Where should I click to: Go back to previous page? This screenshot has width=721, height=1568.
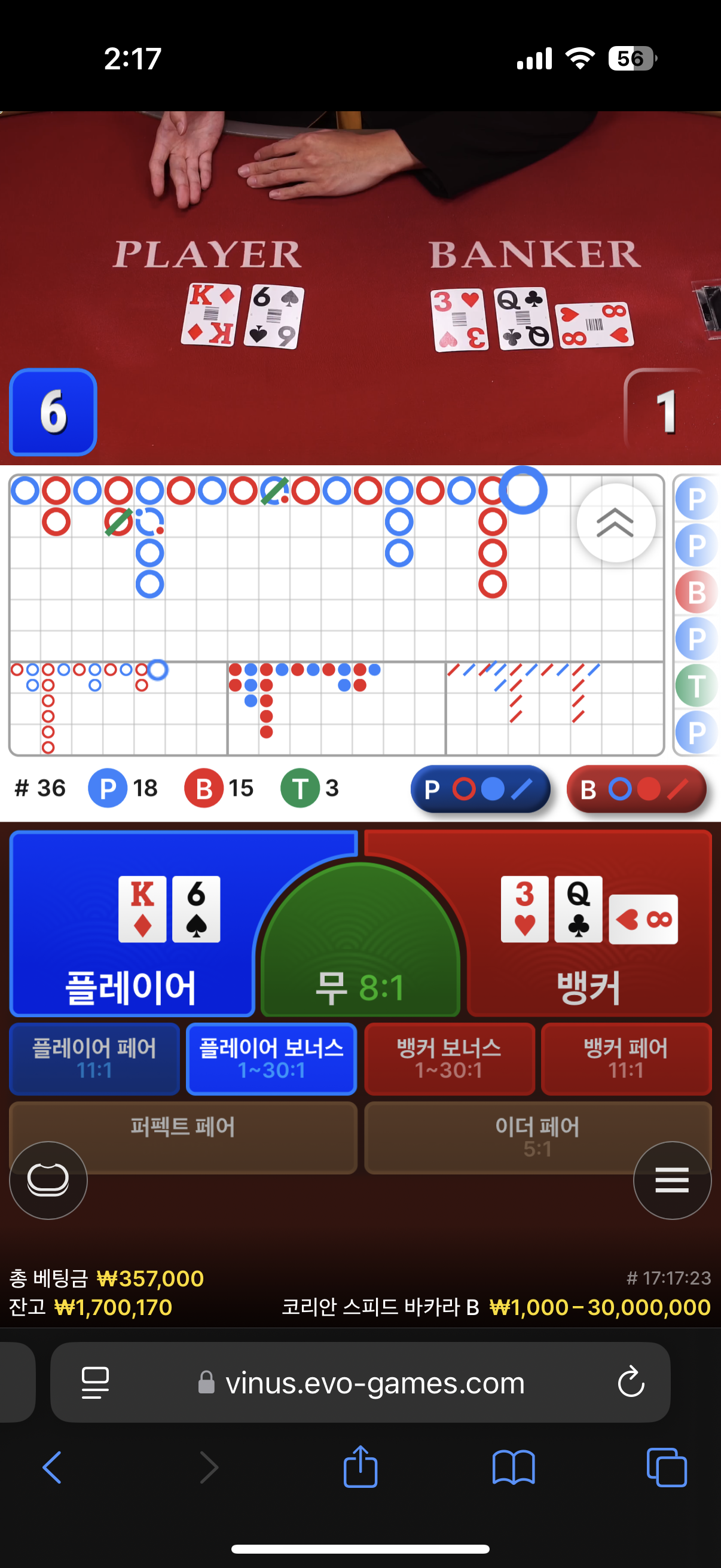pyautogui.click(x=53, y=1467)
